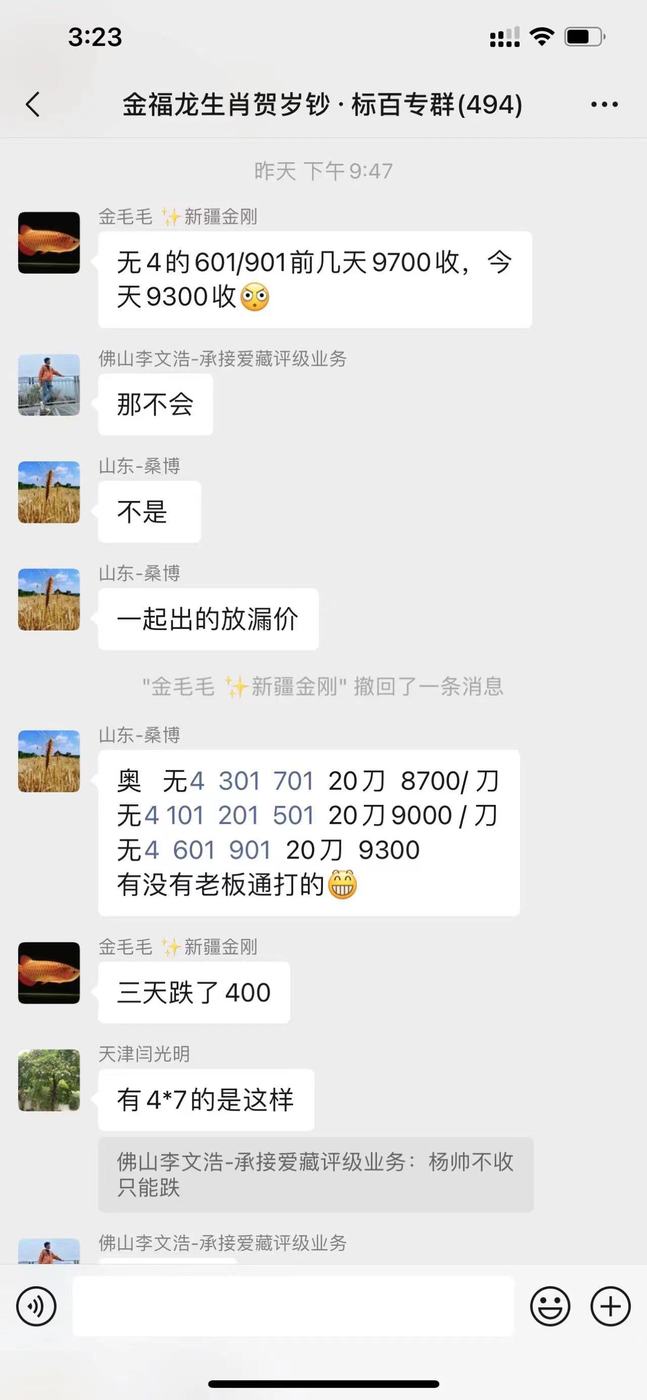Open the emoji sticker panel
Image resolution: width=647 pixels, height=1400 pixels.
pos(550,1306)
